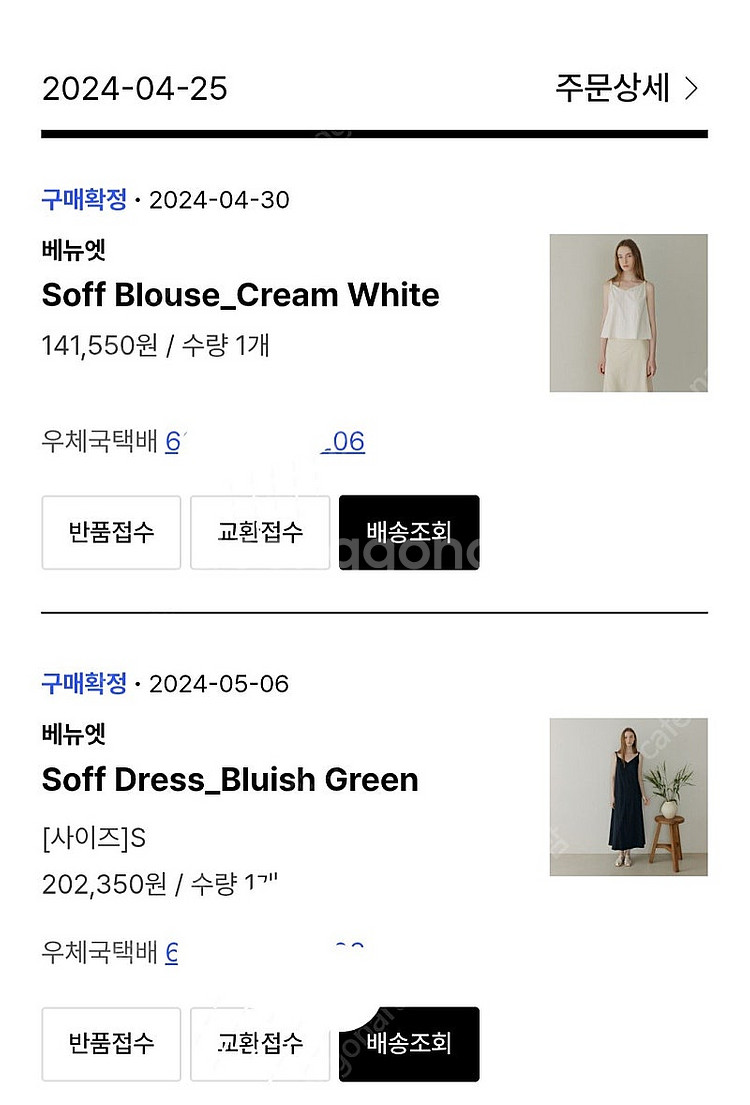This screenshot has width=750, height=1105.
Task: Click the 2024-04-25 order date header
Action: coord(135,89)
